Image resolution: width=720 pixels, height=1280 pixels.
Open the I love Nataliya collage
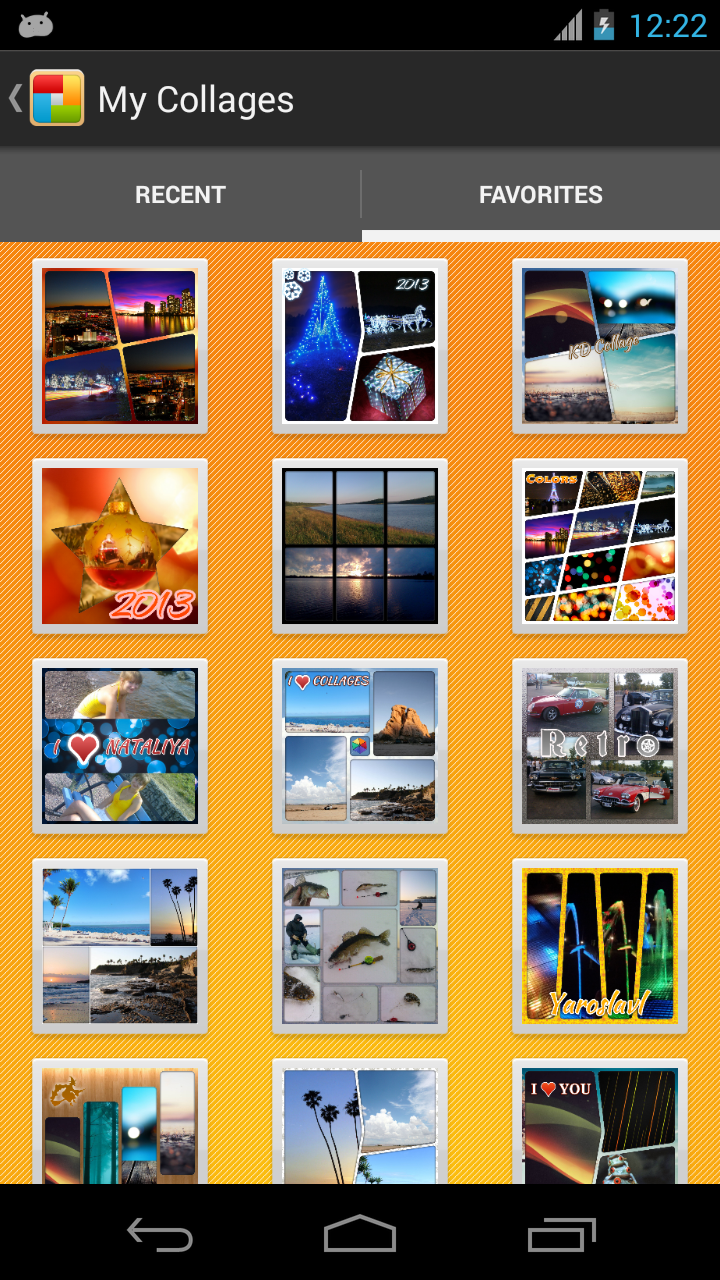[120, 746]
